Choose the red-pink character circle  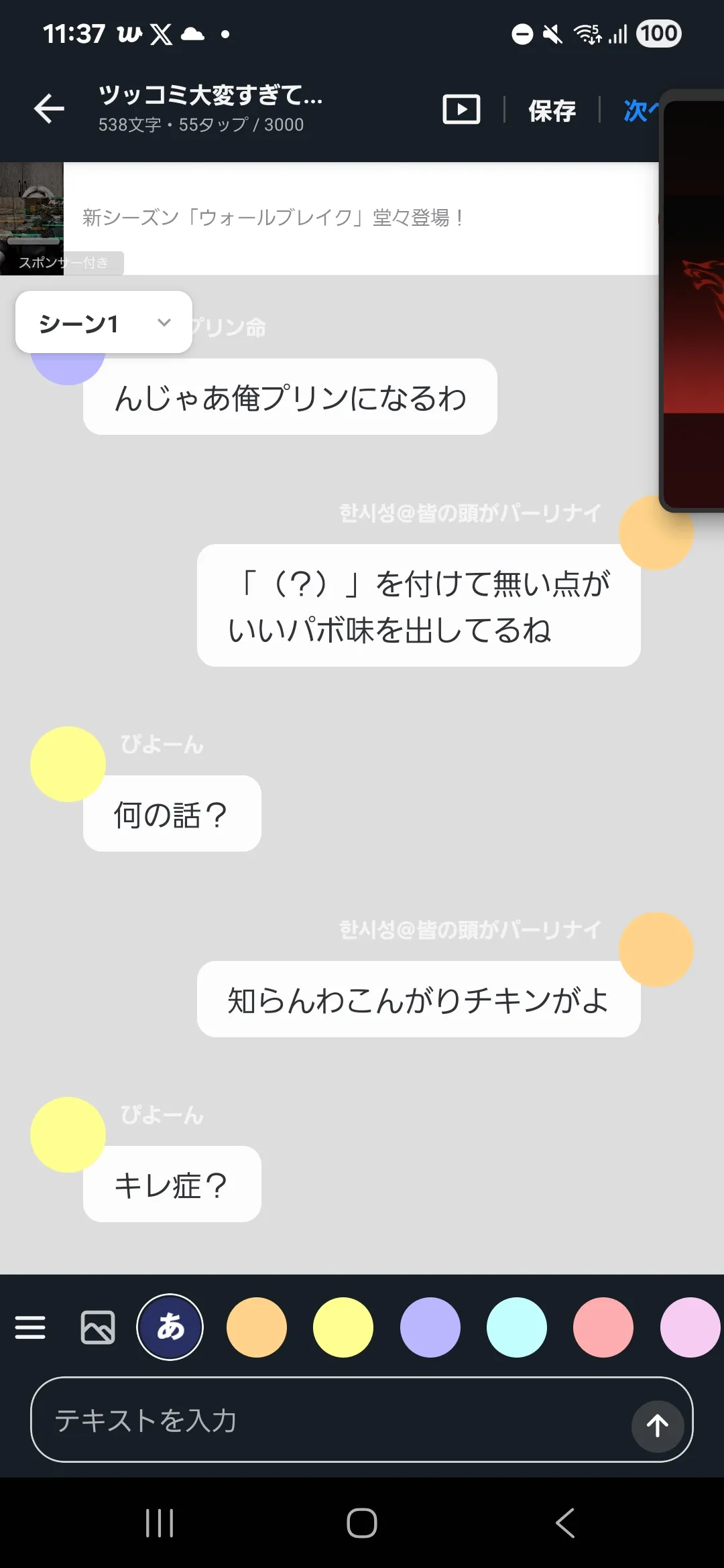click(603, 1327)
